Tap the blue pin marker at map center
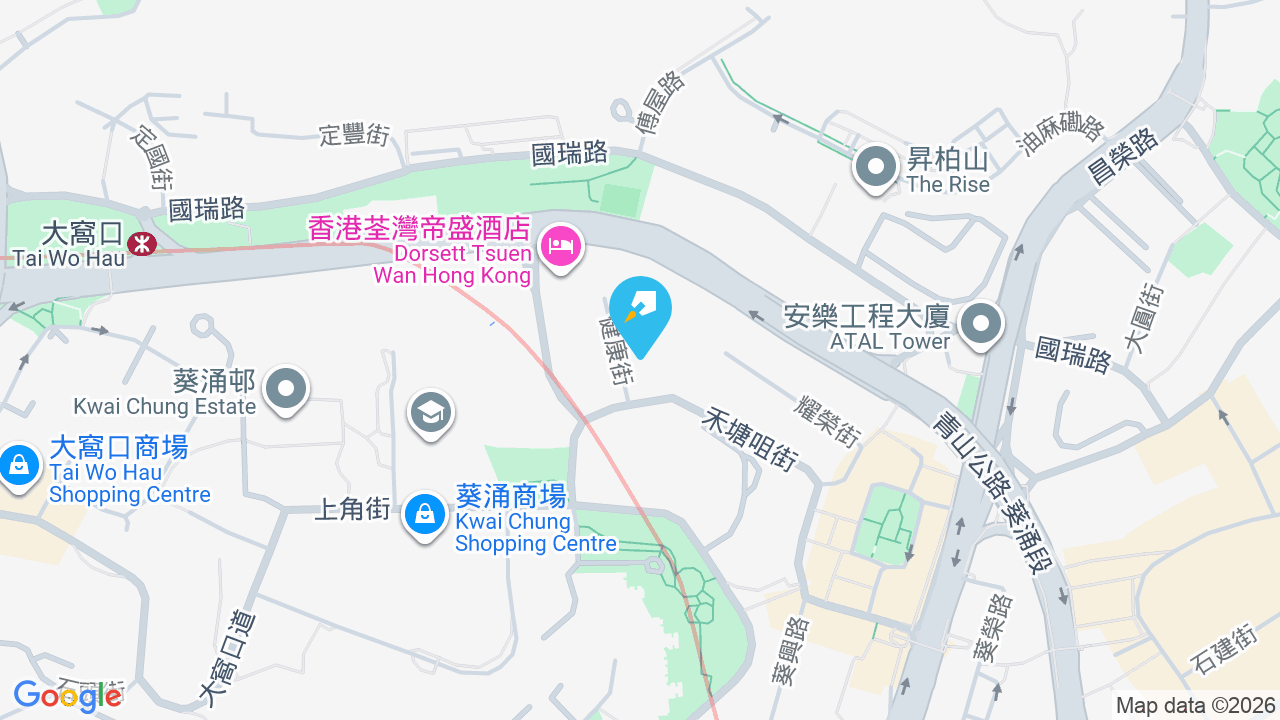Screen dimensions: 1280x720 coord(640,315)
